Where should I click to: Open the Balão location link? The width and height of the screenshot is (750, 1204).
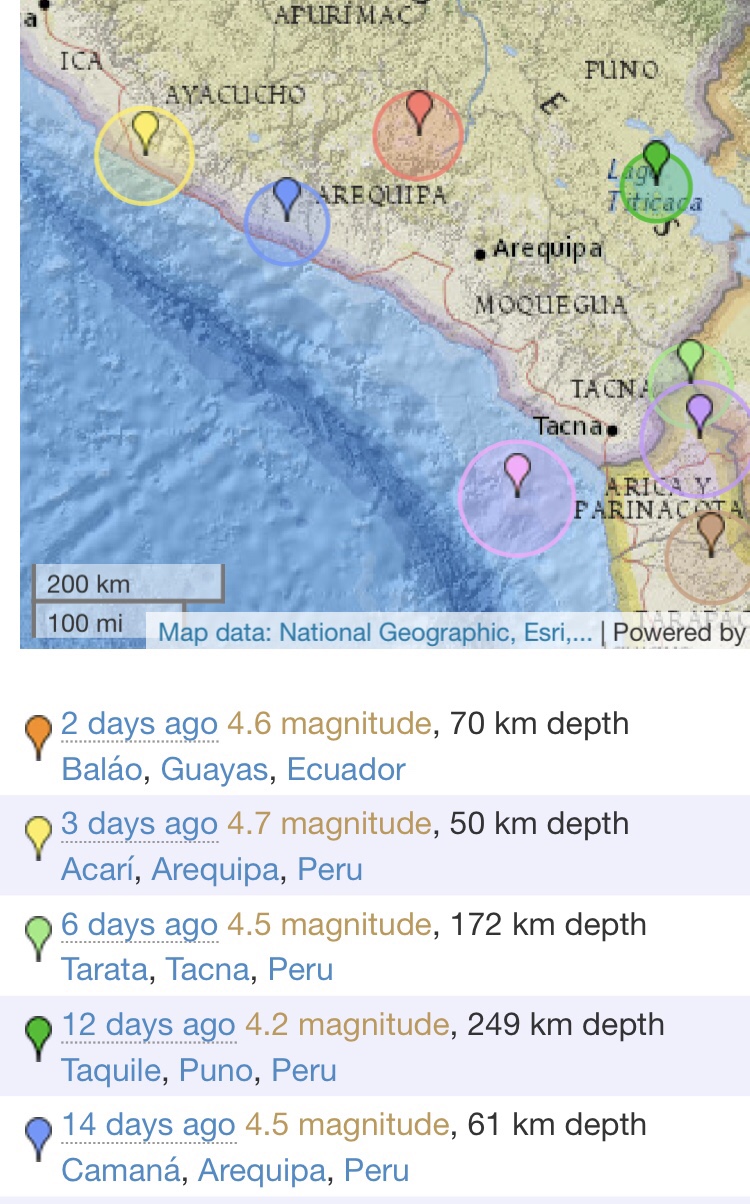[104, 769]
